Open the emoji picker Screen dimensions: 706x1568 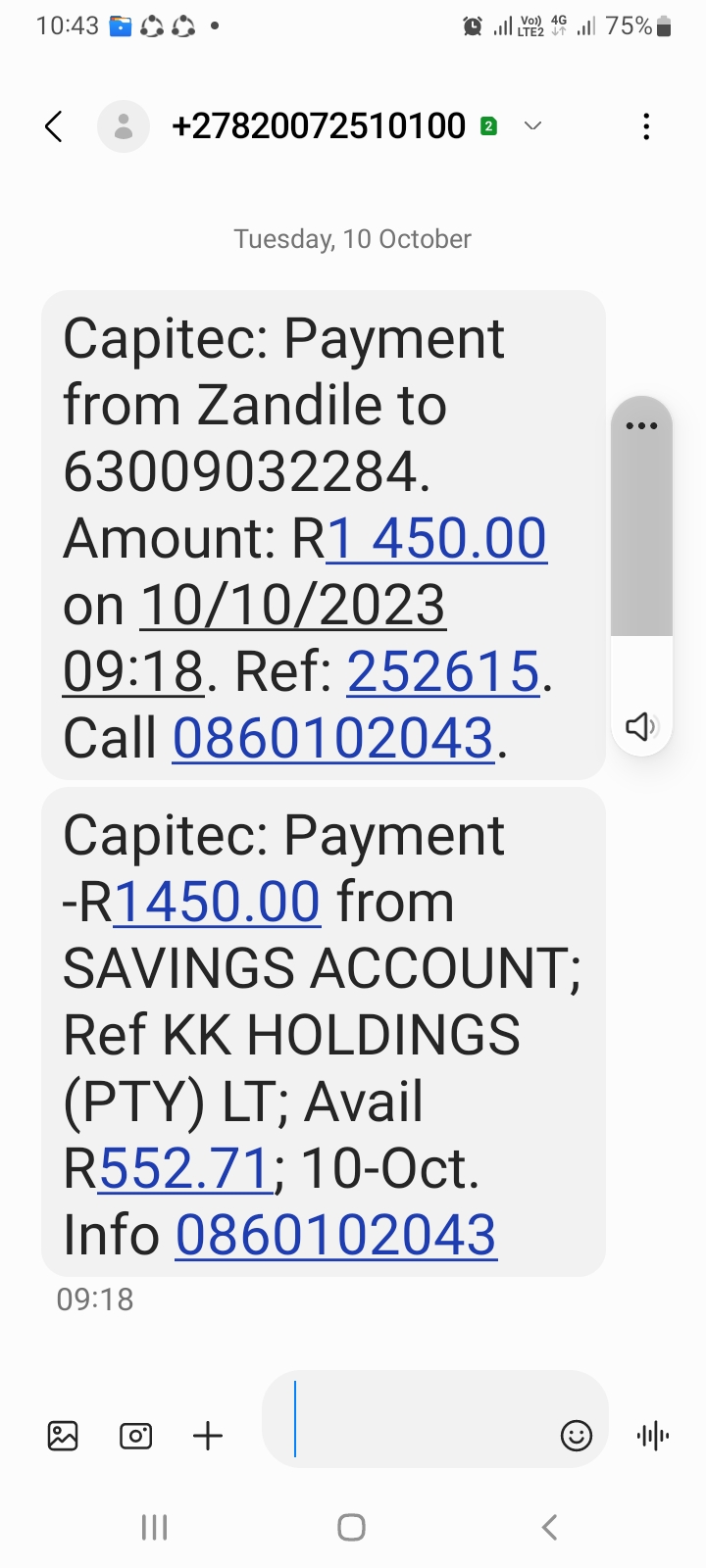577,1436
